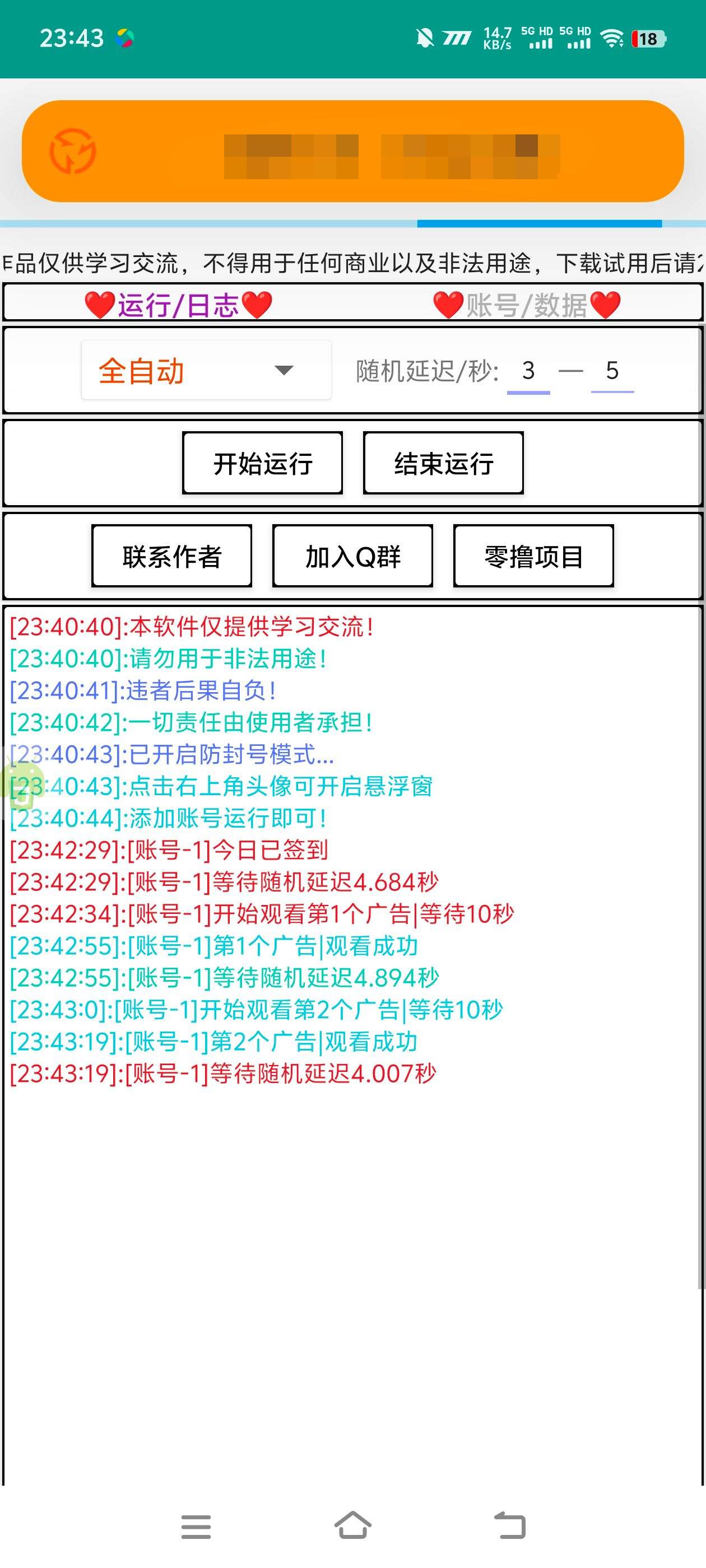Go to the system home screen
This screenshot has height=1568, width=706.
click(x=352, y=1526)
